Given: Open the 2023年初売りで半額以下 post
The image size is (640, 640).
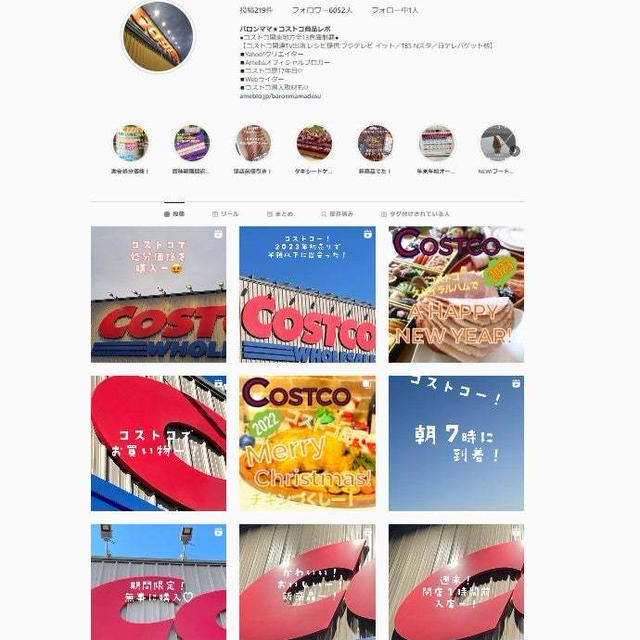Looking at the screenshot, I should pyautogui.click(x=307, y=294).
